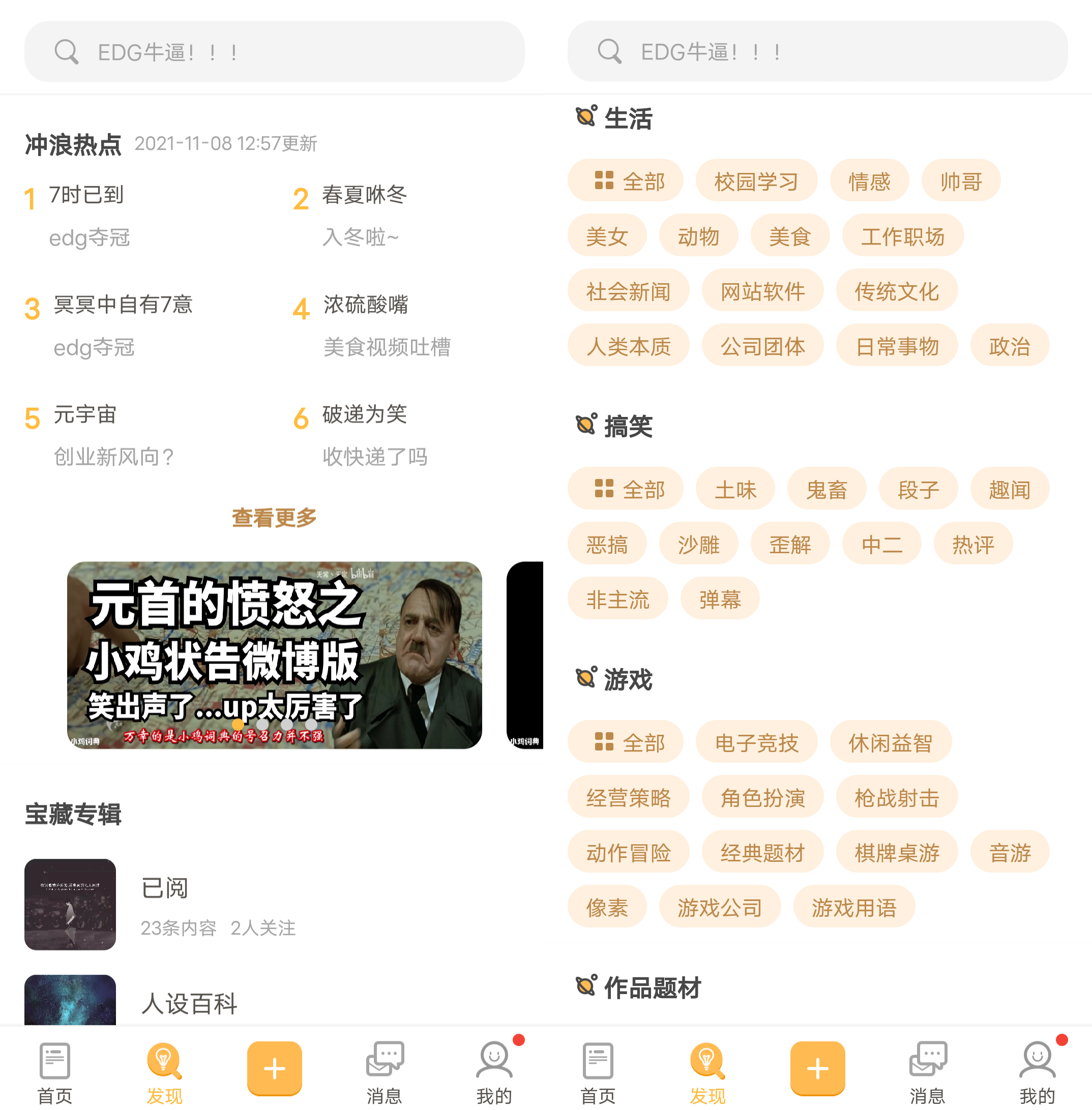Tap the orange plus button on left screen
The width and height of the screenshot is (1092, 1110).
tap(274, 1068)
